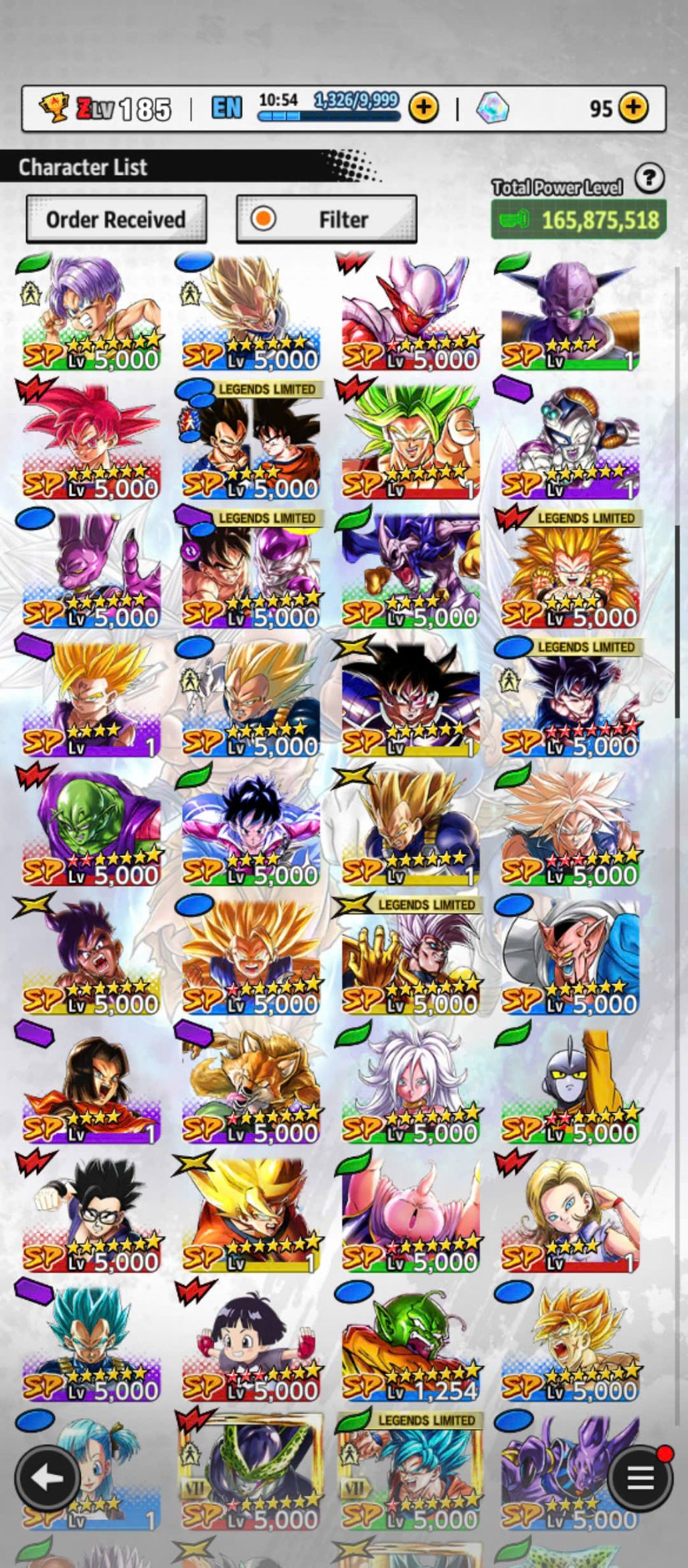Open the Order Received sort button

coord(116,219)
